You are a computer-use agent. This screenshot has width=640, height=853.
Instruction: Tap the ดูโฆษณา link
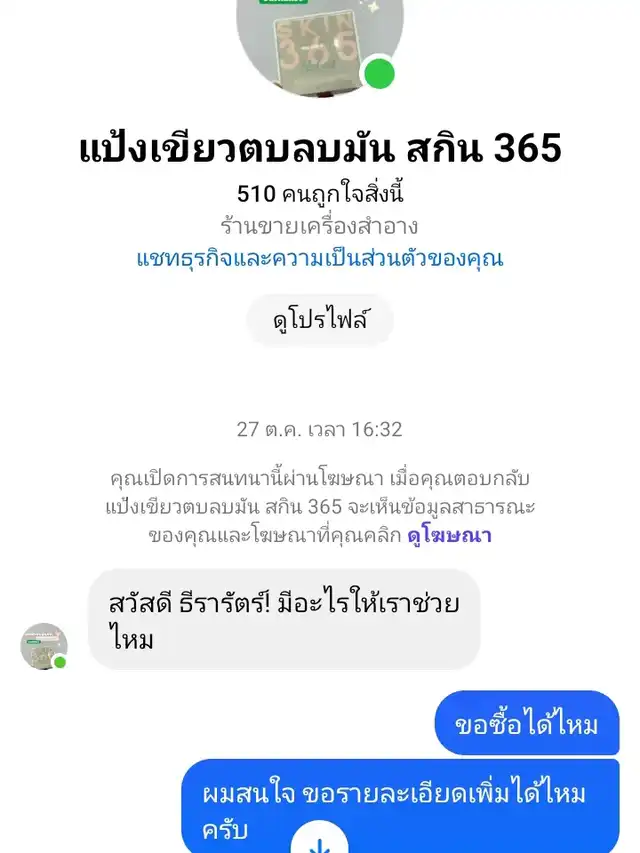click(x=449, y=535)
